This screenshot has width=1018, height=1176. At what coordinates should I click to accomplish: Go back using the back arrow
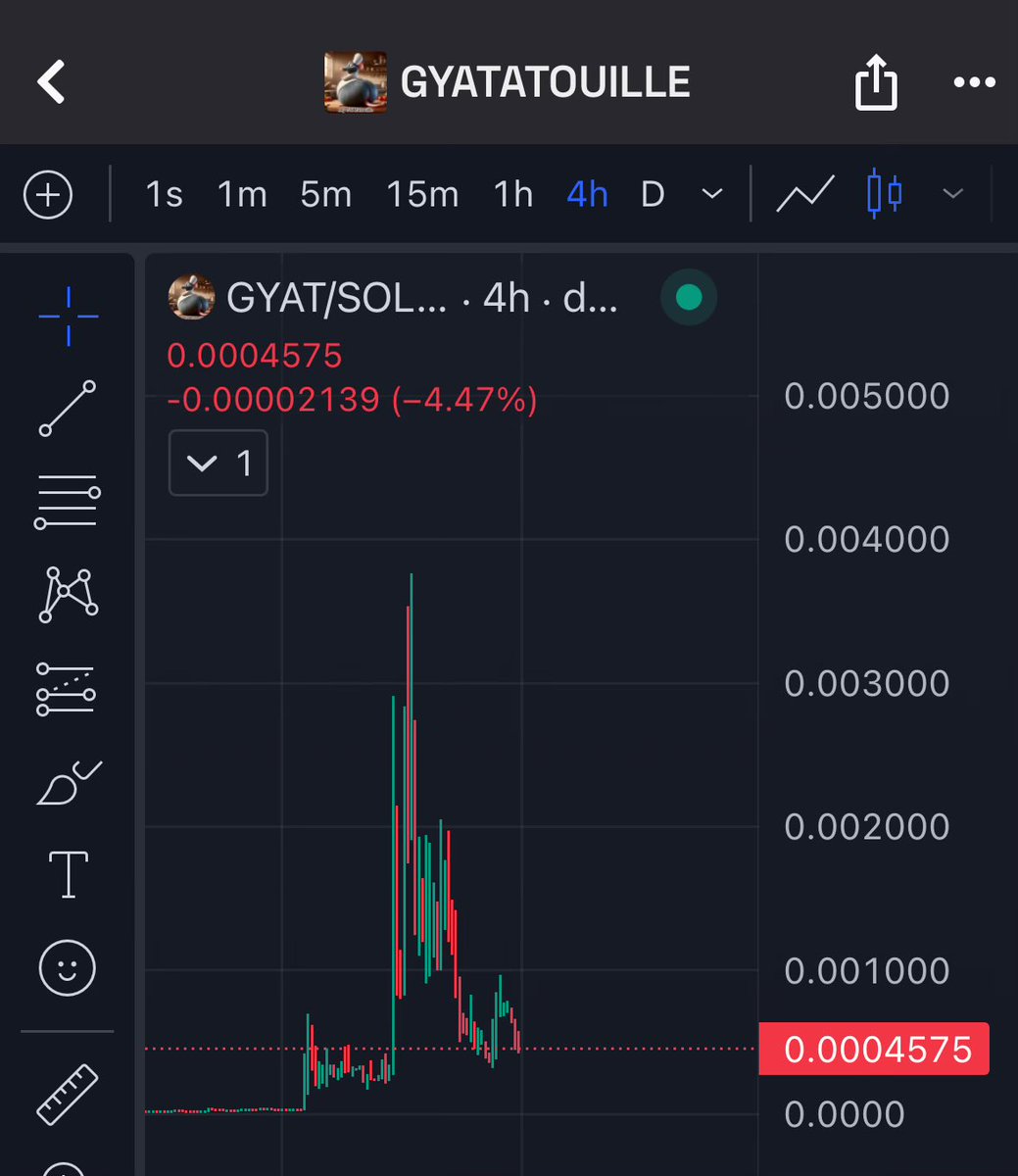click(51, 82)
